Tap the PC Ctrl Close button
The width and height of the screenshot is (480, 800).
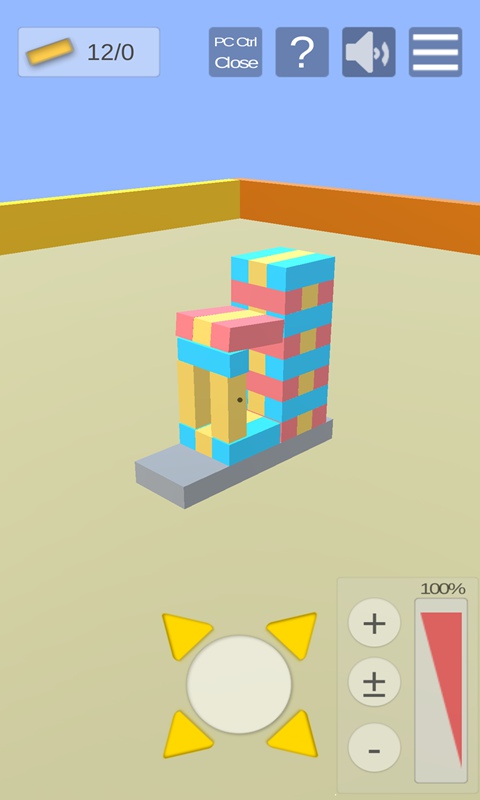pos(235,52)
